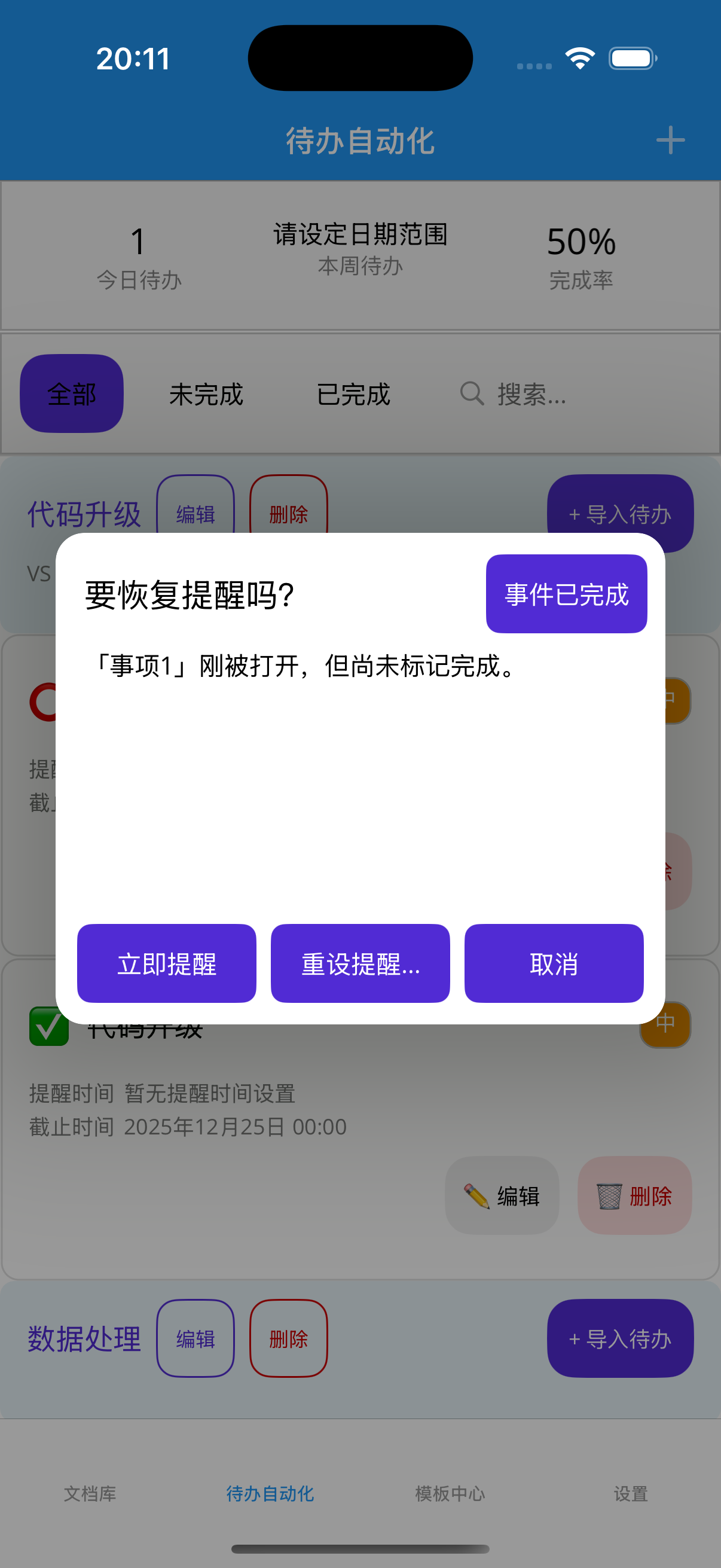Open 重设提醒 options

[x=360, y=963]
